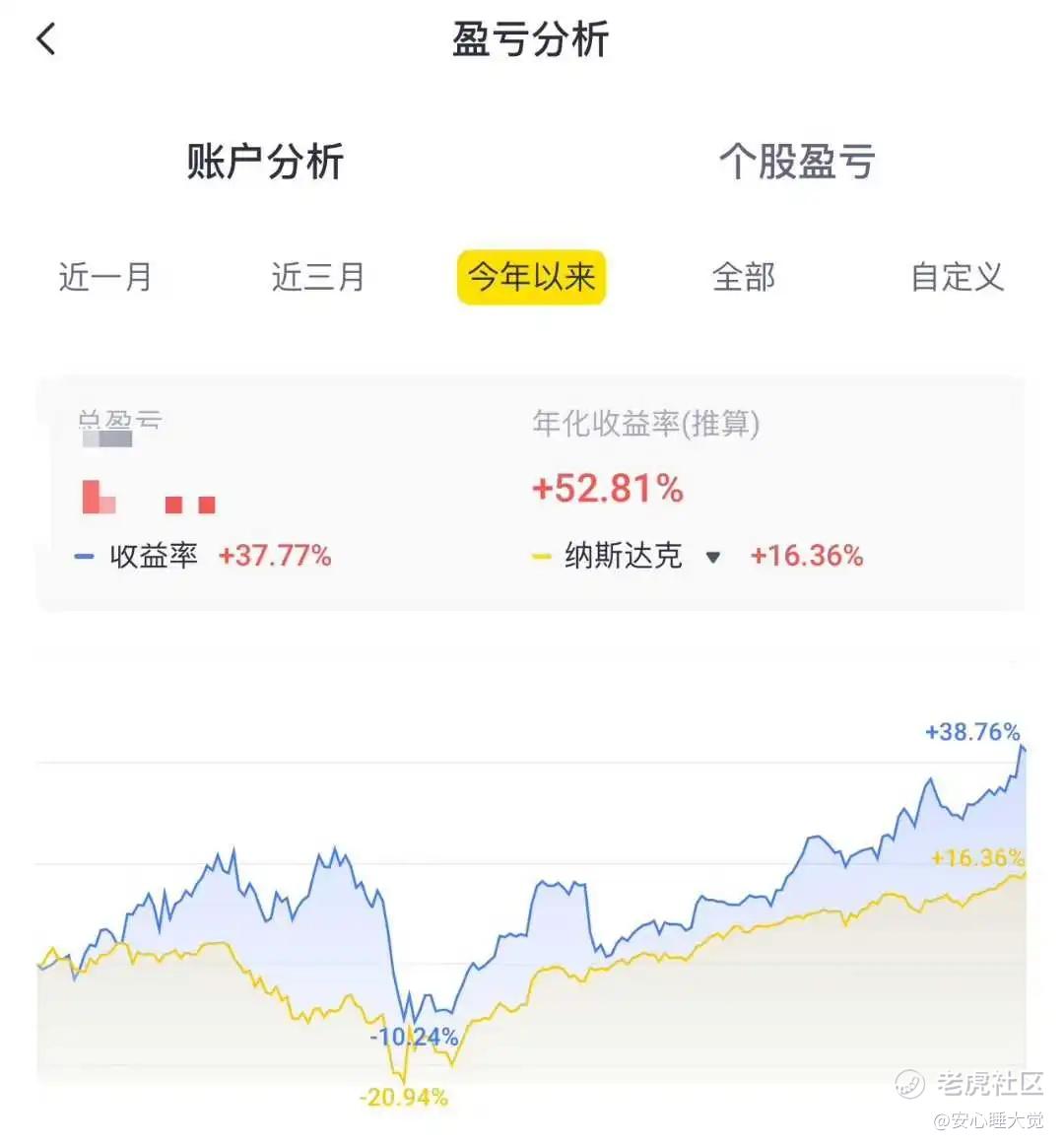The width and height of the screenshot is (1064, 1145).
Task: Open 纳斯达克 benchmark dropdown
Action: (x=711, y=557)
